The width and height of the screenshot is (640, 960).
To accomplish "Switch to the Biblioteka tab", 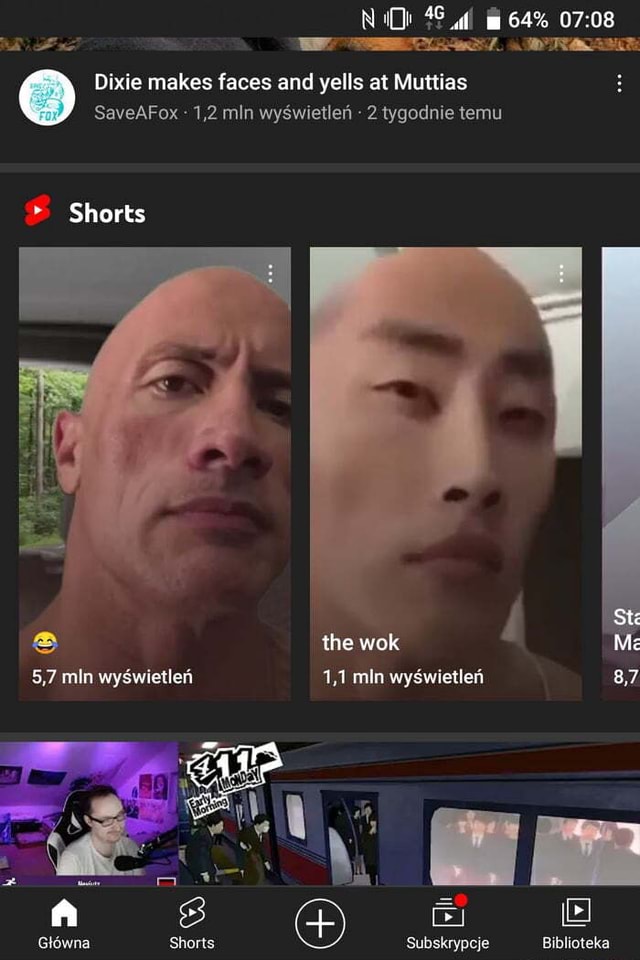I will pyautogui.click(x=576, y=923).
